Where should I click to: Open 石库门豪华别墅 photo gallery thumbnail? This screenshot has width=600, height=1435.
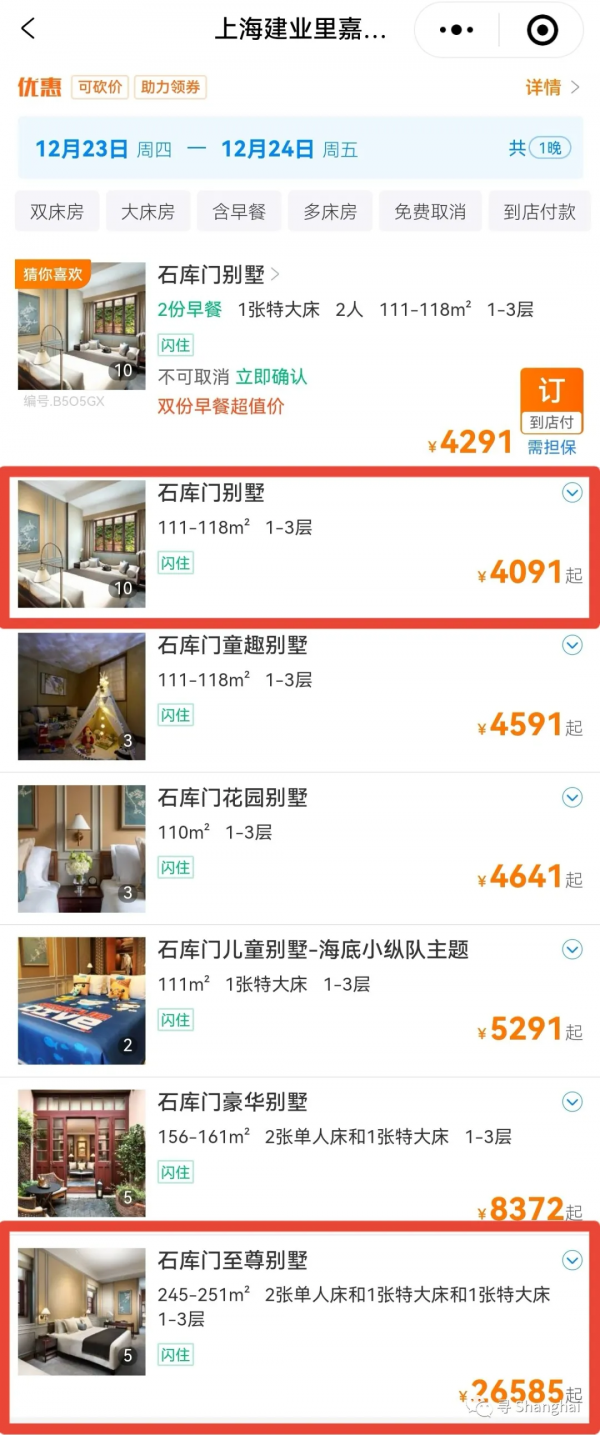(x=82, y=1153)
